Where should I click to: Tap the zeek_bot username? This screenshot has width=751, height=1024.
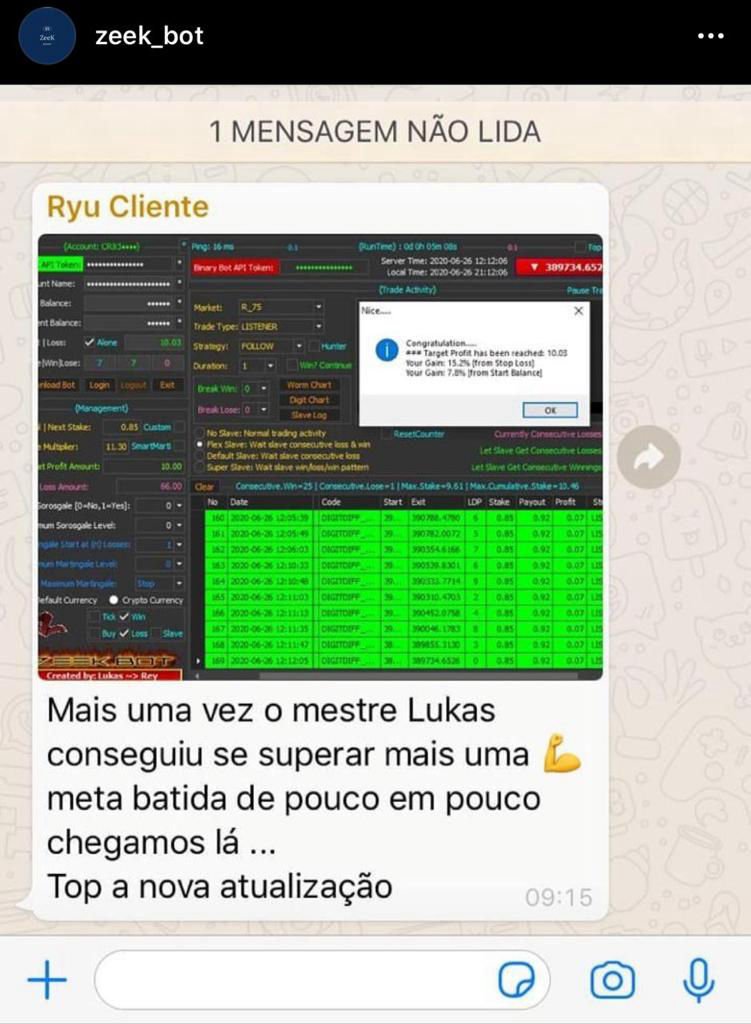click(149, 36)
